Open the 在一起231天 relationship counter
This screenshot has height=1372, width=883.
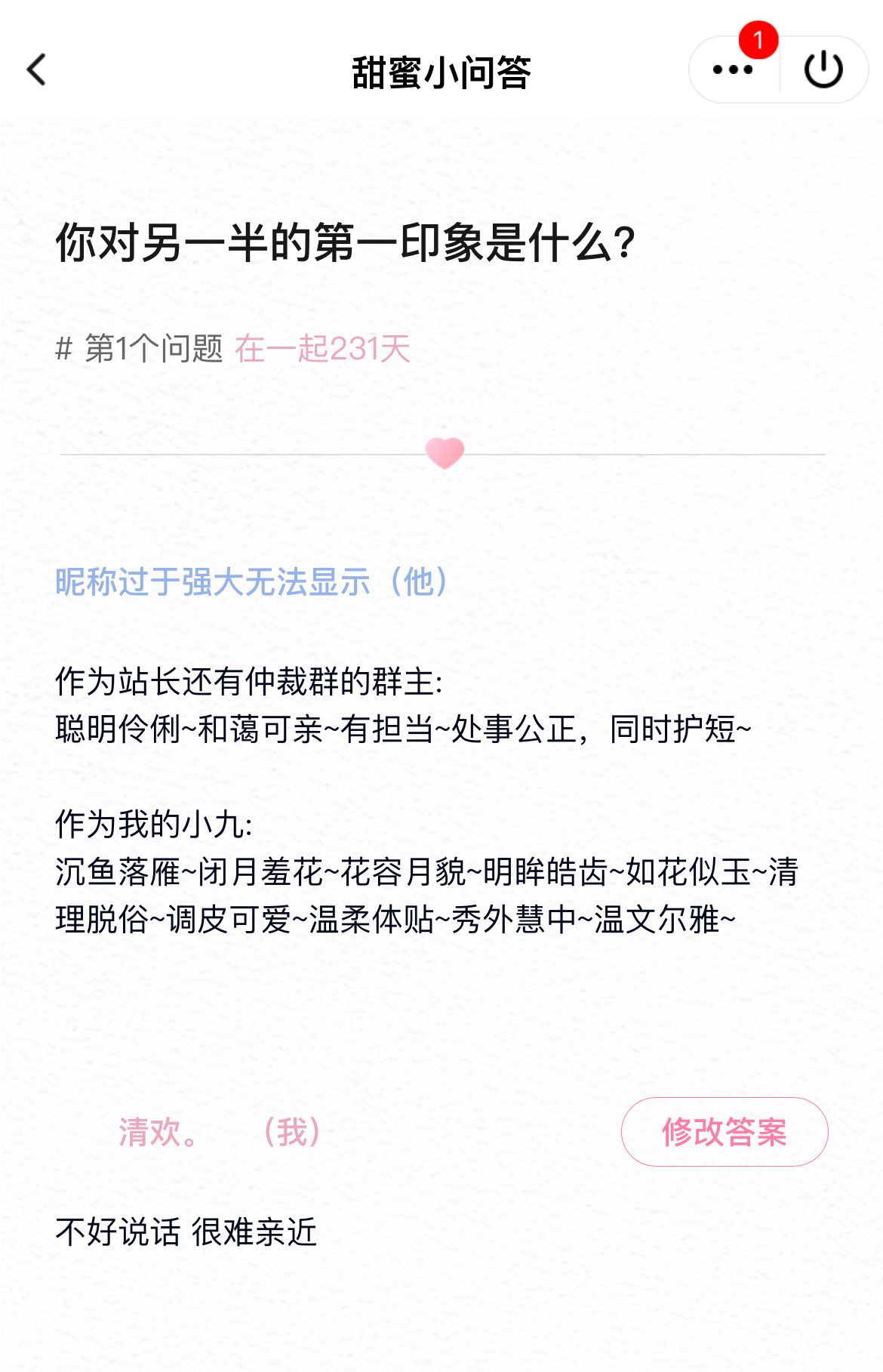tap(325, 347)
